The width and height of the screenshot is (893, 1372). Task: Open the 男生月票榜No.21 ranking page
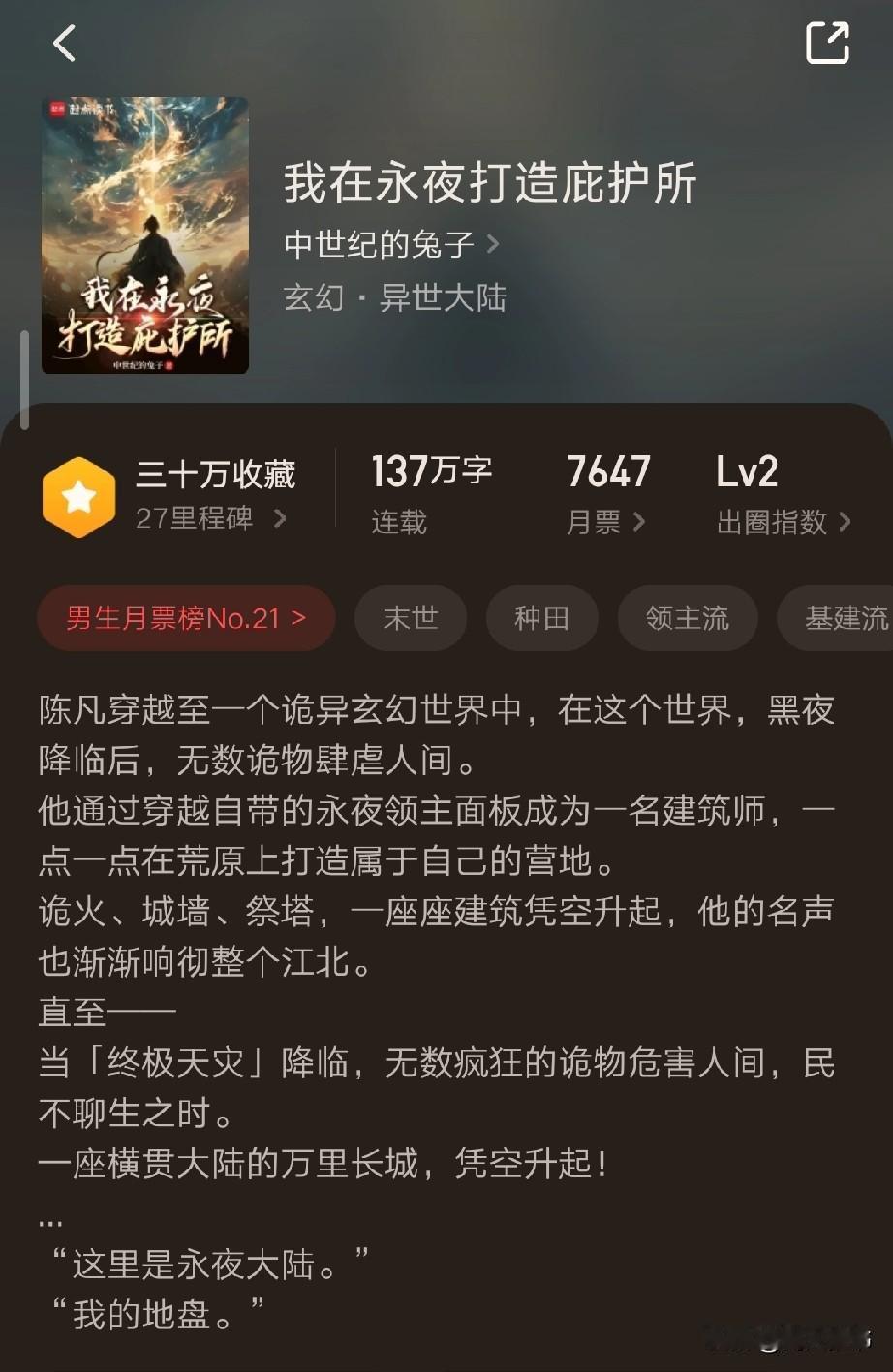click(x=186, y=617)
